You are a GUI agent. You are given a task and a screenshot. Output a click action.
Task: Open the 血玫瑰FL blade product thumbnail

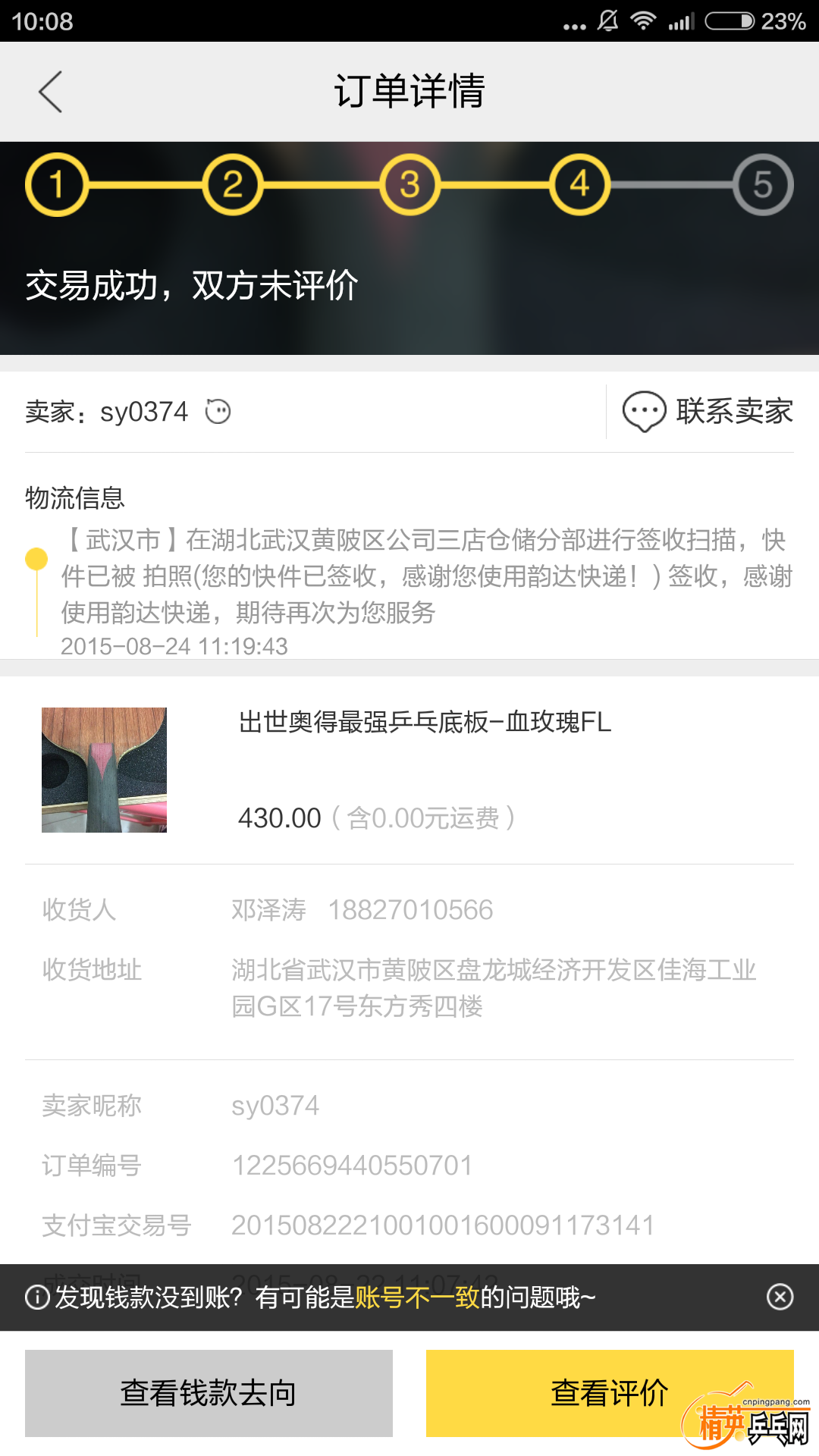click(104, 770)
